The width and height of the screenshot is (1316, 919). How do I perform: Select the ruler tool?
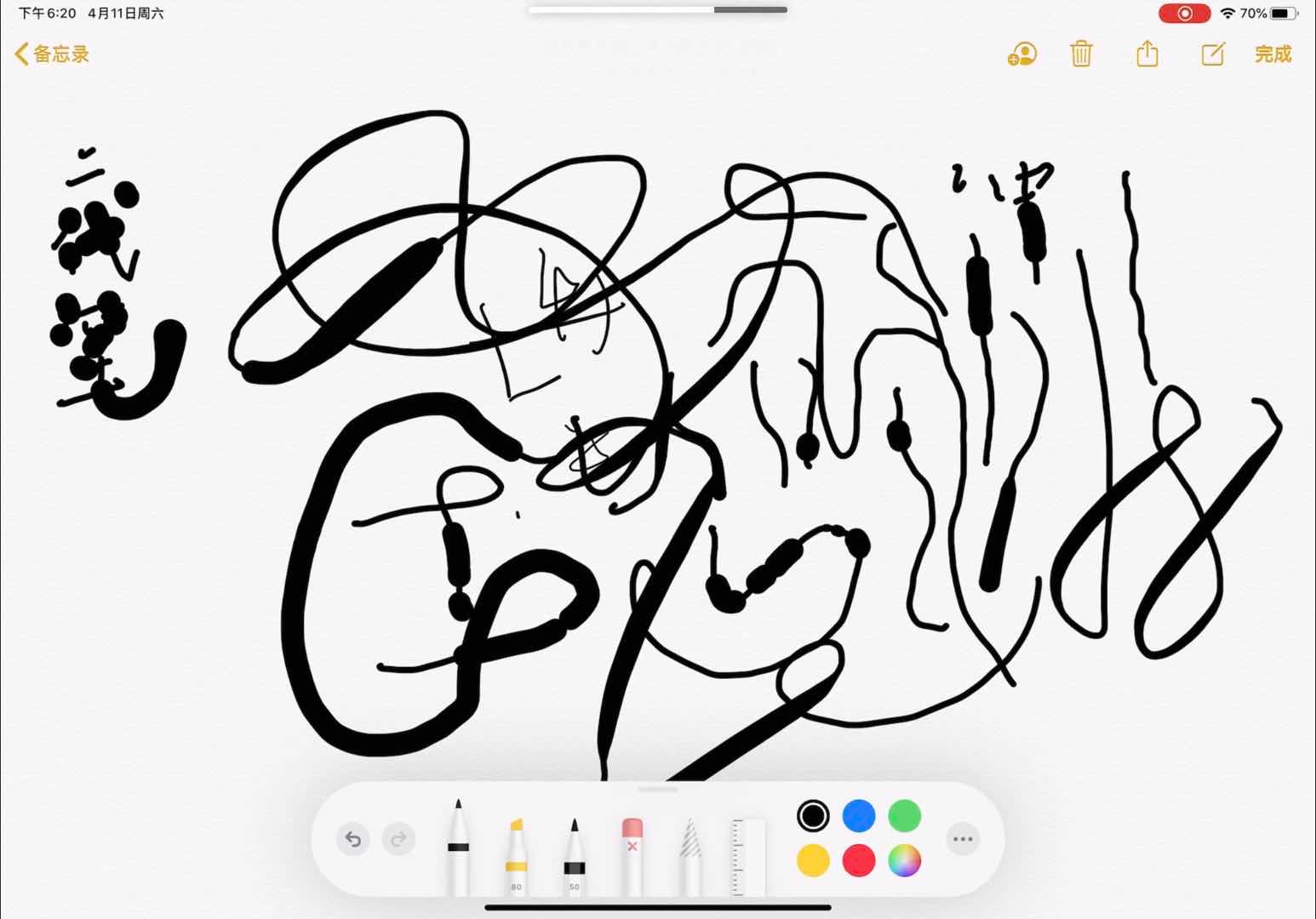[x=747, y=855]
